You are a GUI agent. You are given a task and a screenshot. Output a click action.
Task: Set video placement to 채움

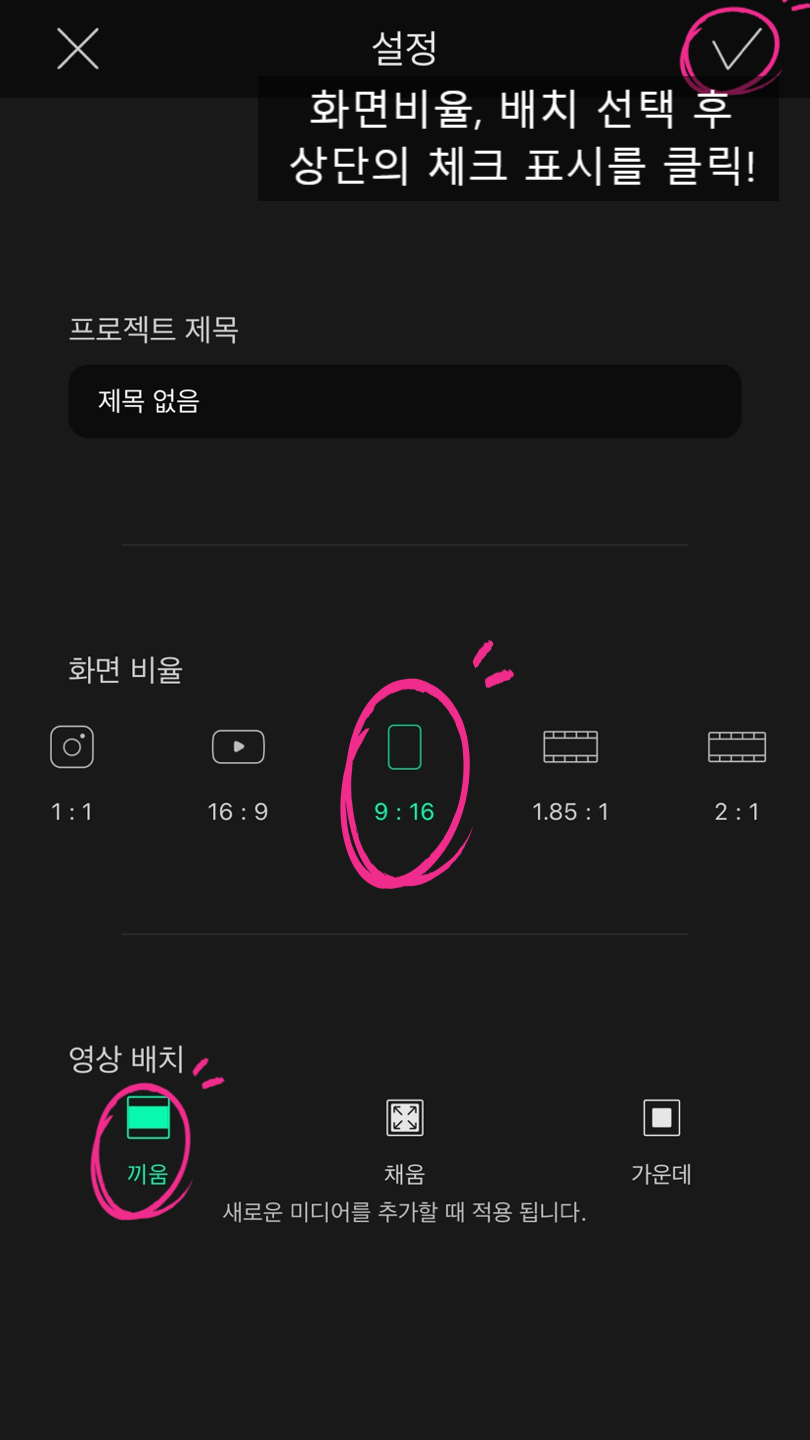[x=405, y=1142]
